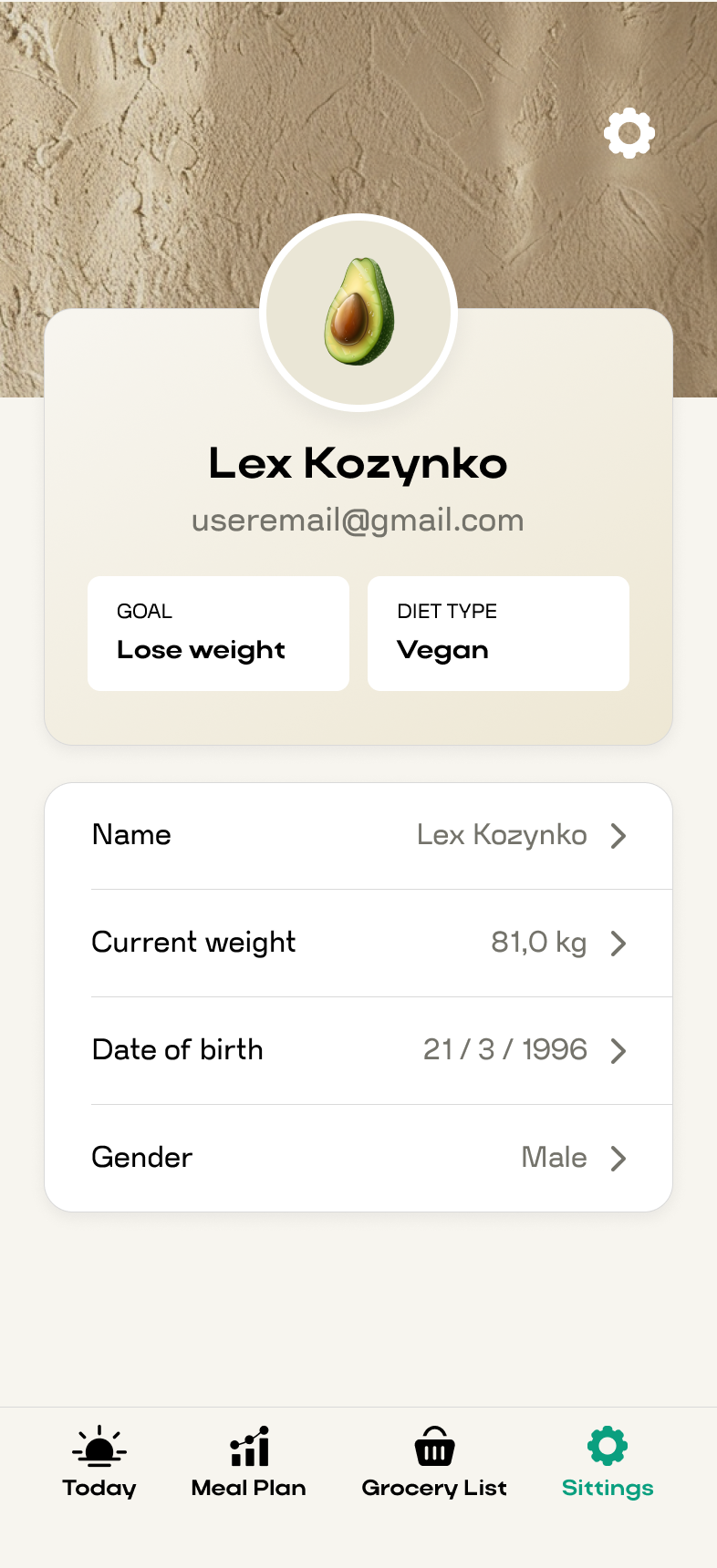The height and width of the screenshot is (1568, 717).
Task: Open the Gender row
Action: click(x=358, y=1159)
